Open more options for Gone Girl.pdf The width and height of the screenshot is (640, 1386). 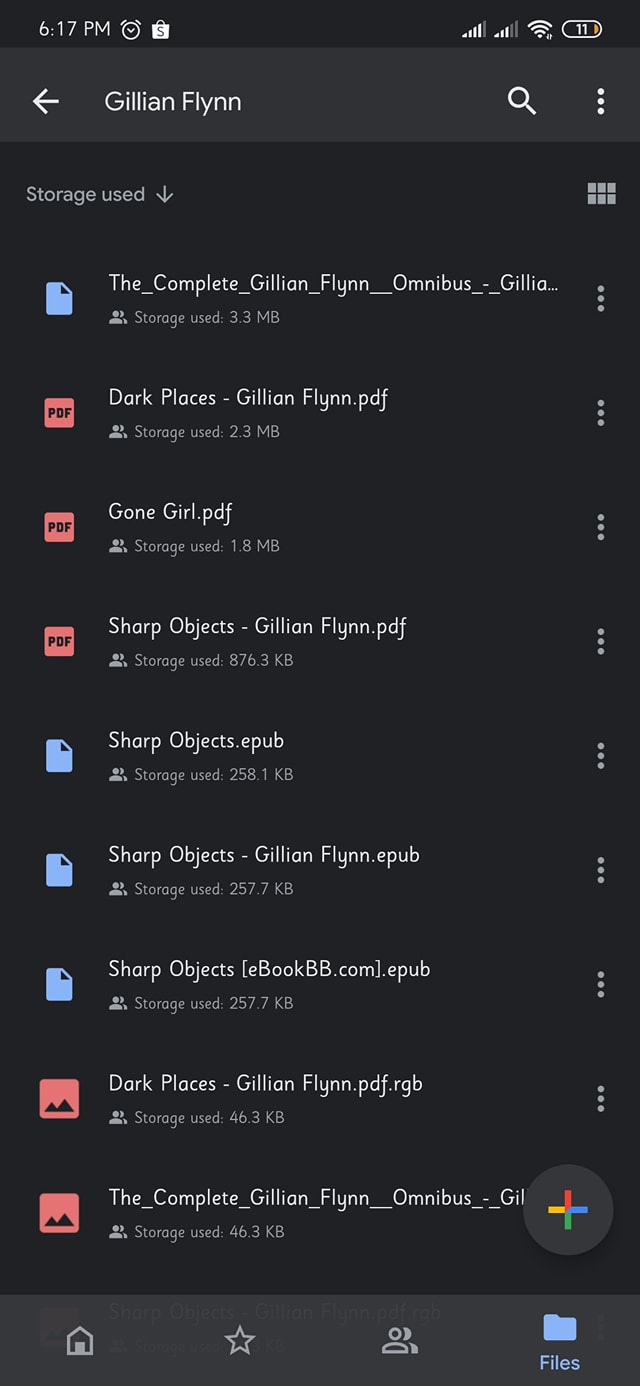(x=600, y=527)
